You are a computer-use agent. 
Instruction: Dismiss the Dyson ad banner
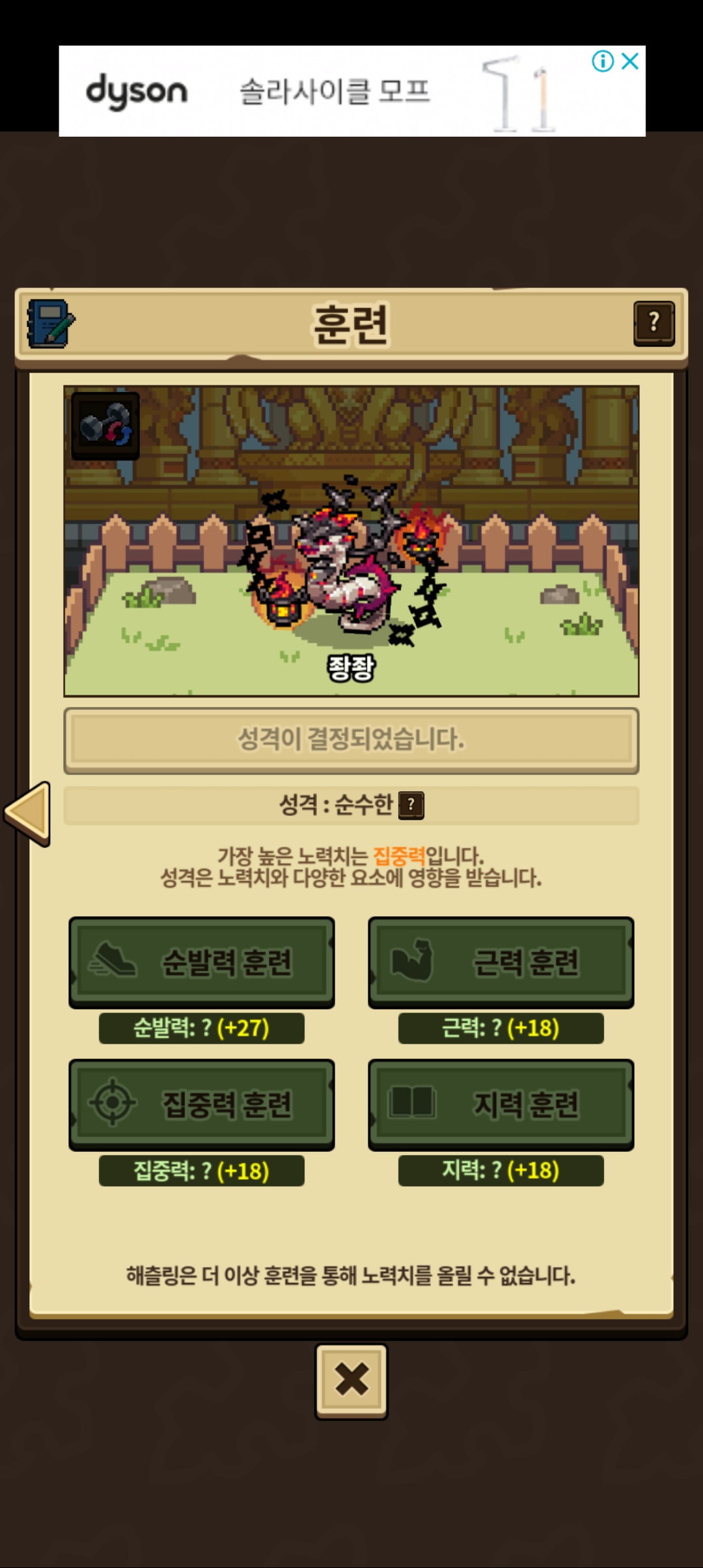click(x=630, y=61)
